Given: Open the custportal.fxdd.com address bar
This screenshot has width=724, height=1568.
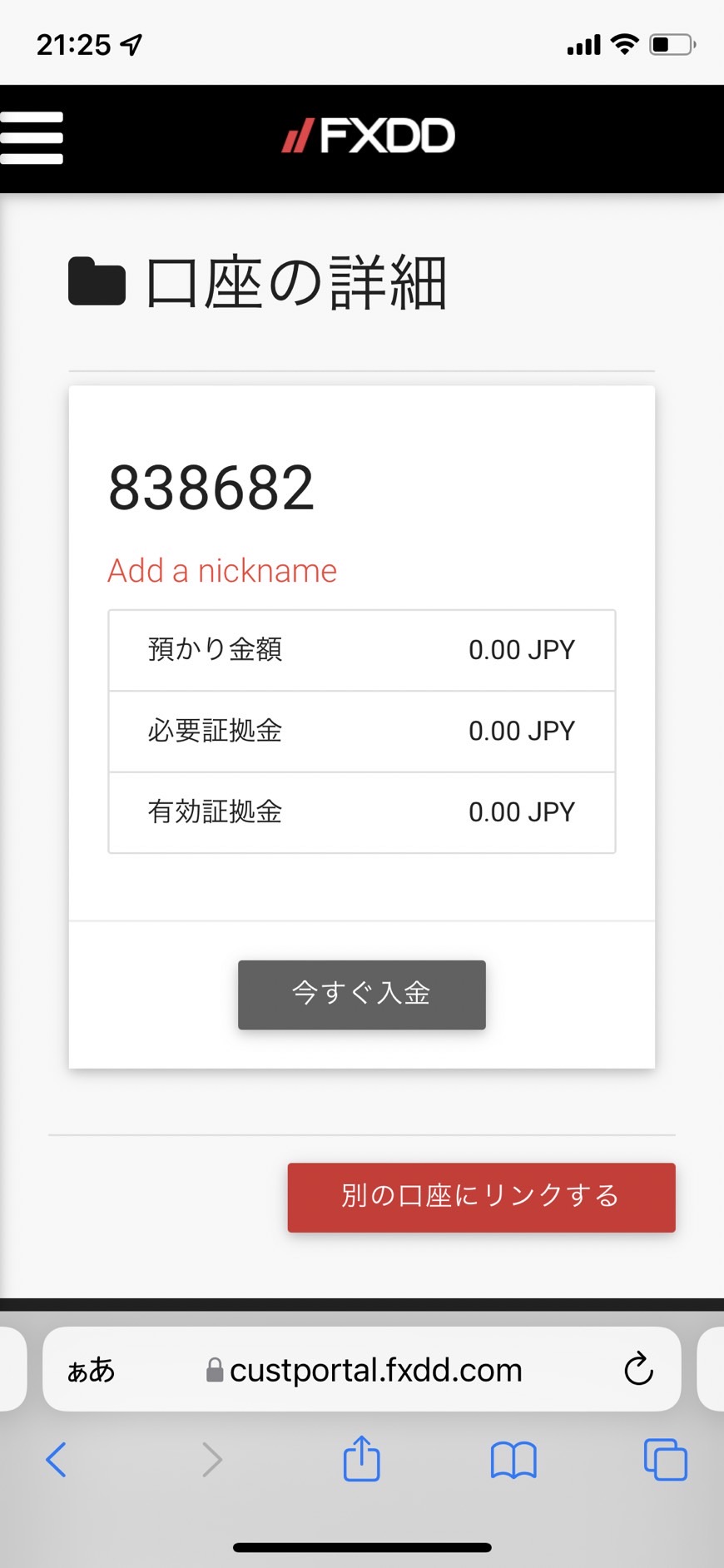Looking at the screenshot, I should click(364, 1370).
